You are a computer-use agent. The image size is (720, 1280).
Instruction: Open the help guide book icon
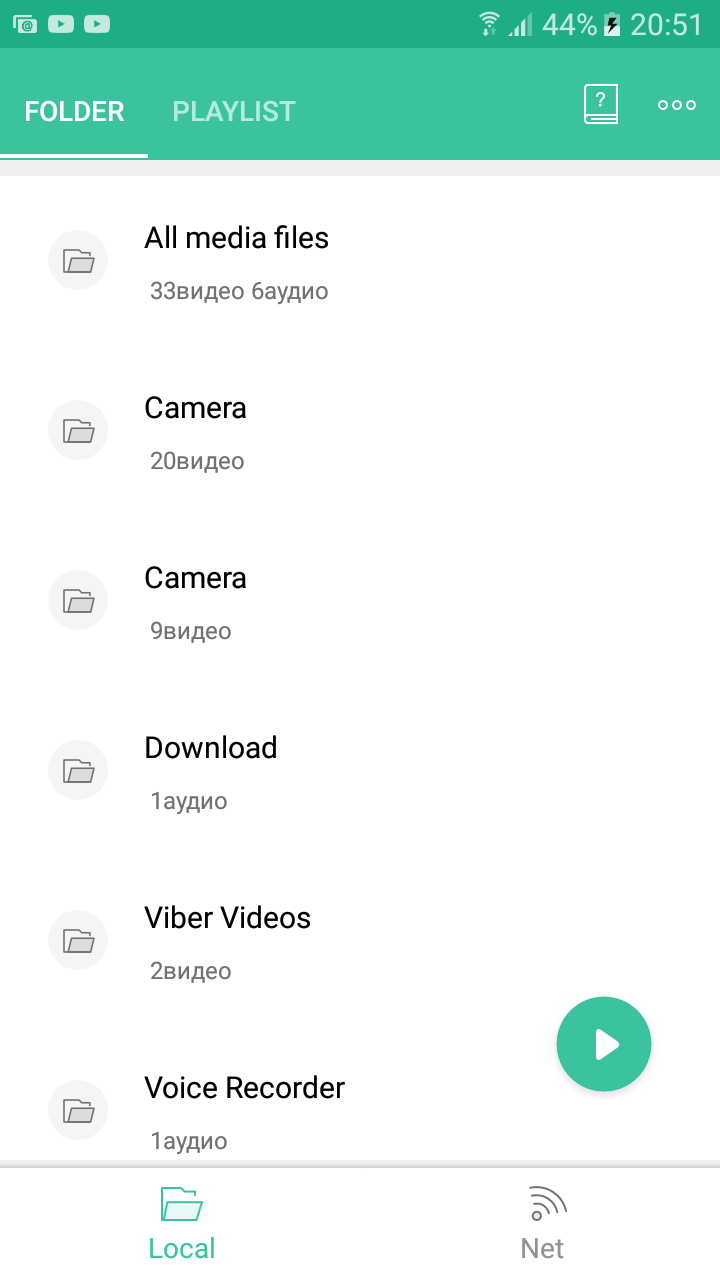pos(600,104)
